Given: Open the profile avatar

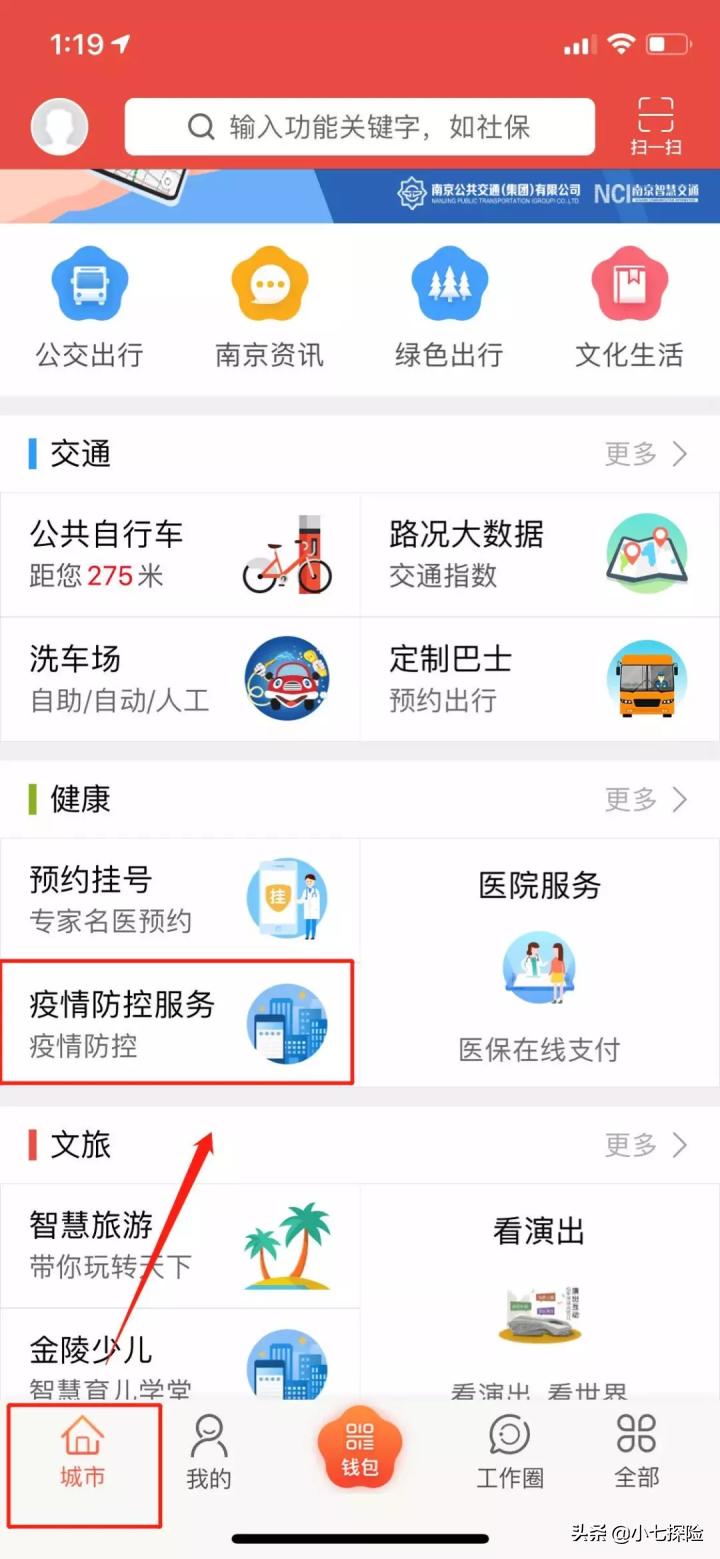Looking at the screenshot, I should (x=59, y=127).
